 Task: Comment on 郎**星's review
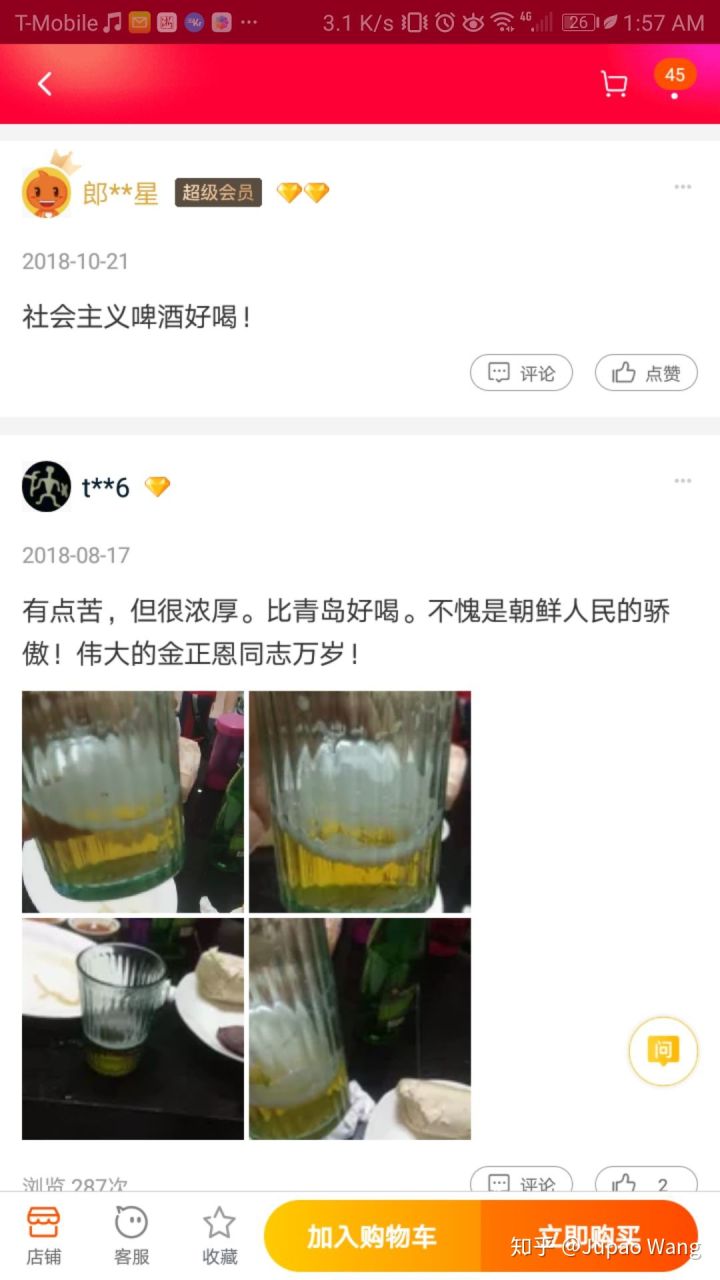click(x=521, y=373)
